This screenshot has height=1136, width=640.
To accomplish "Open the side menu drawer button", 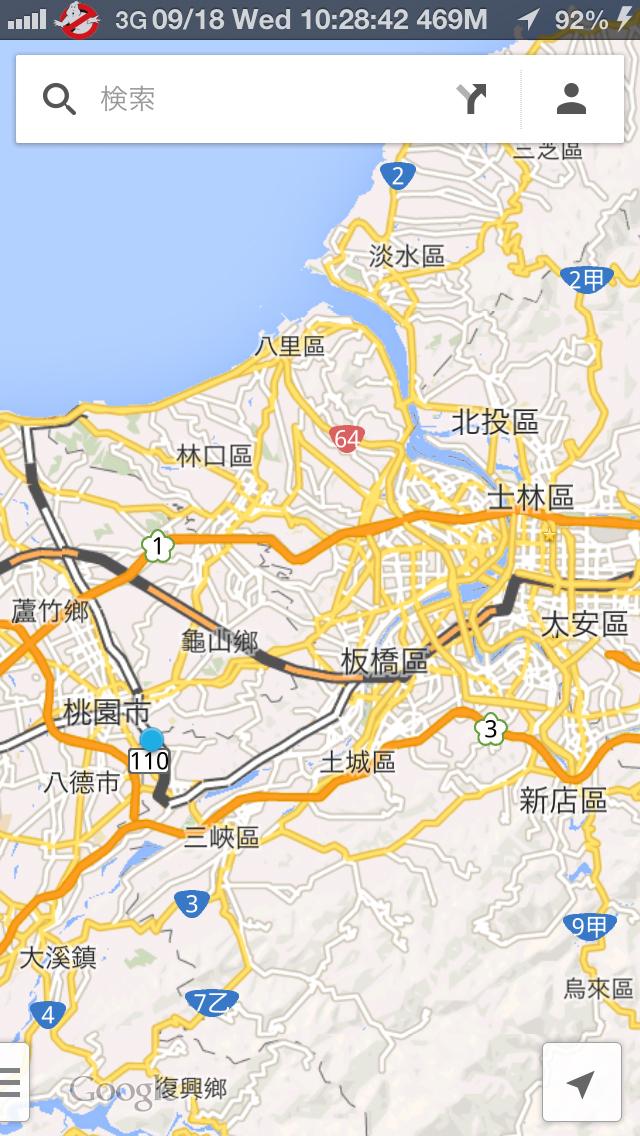I will [12, 1082].
